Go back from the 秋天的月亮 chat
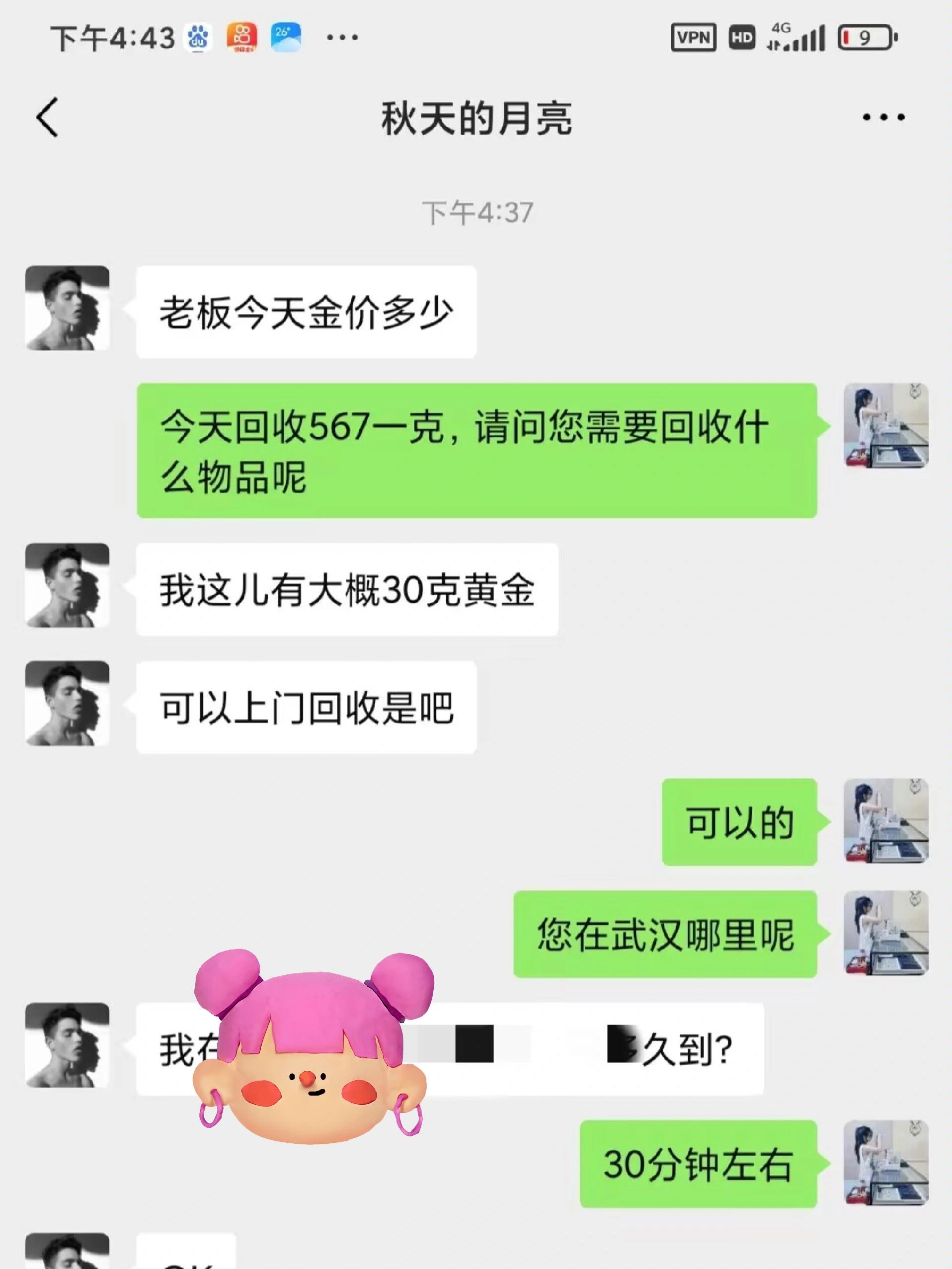952x1269 pixels. coord(48,118)
